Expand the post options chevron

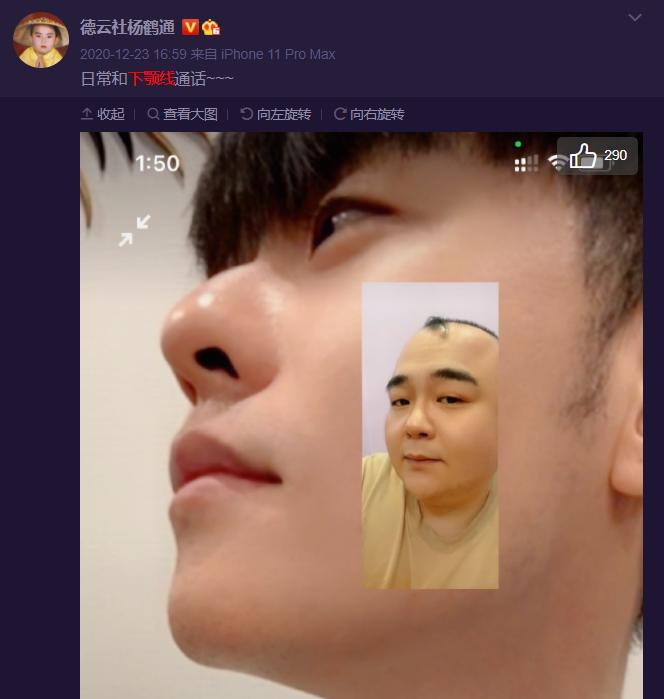[x=634, y=18]
